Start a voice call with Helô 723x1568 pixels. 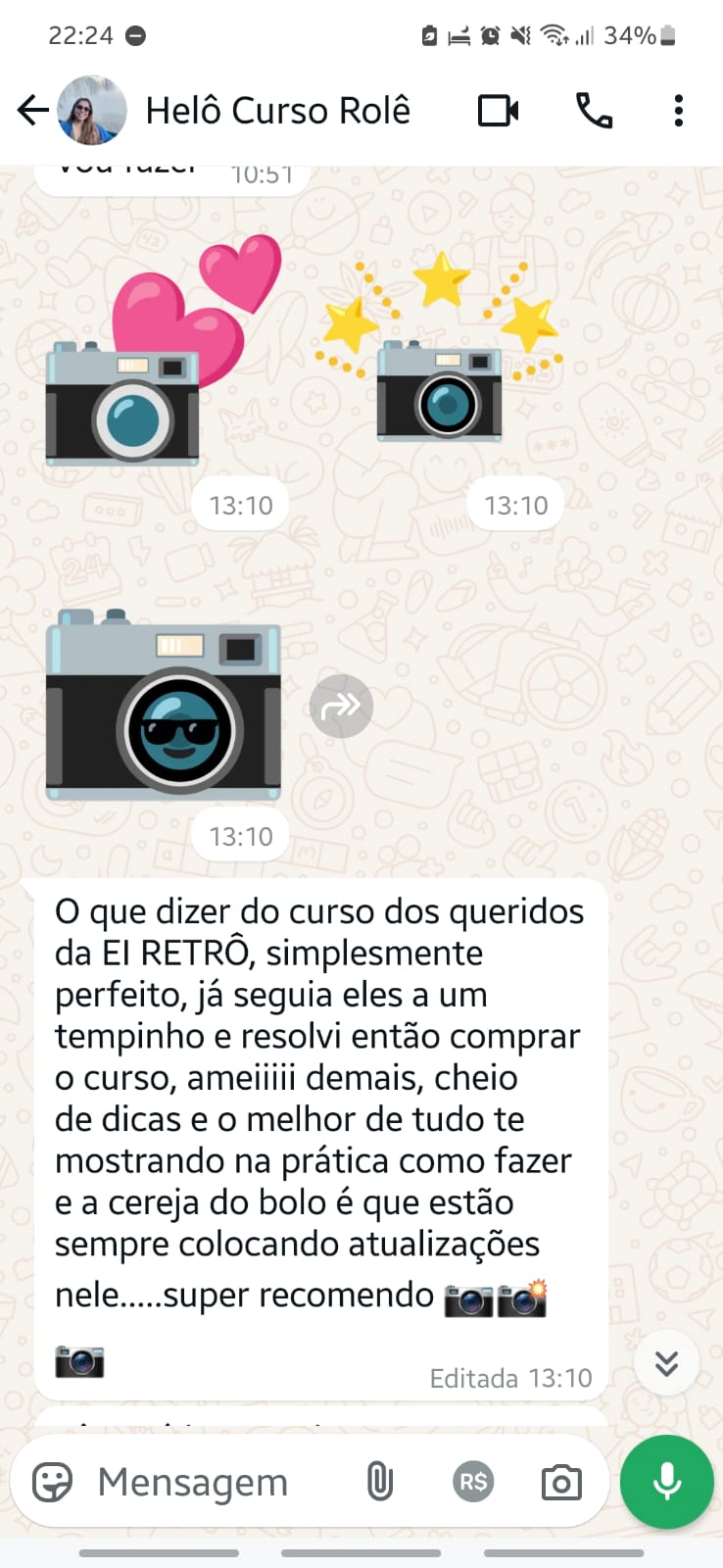594,111
